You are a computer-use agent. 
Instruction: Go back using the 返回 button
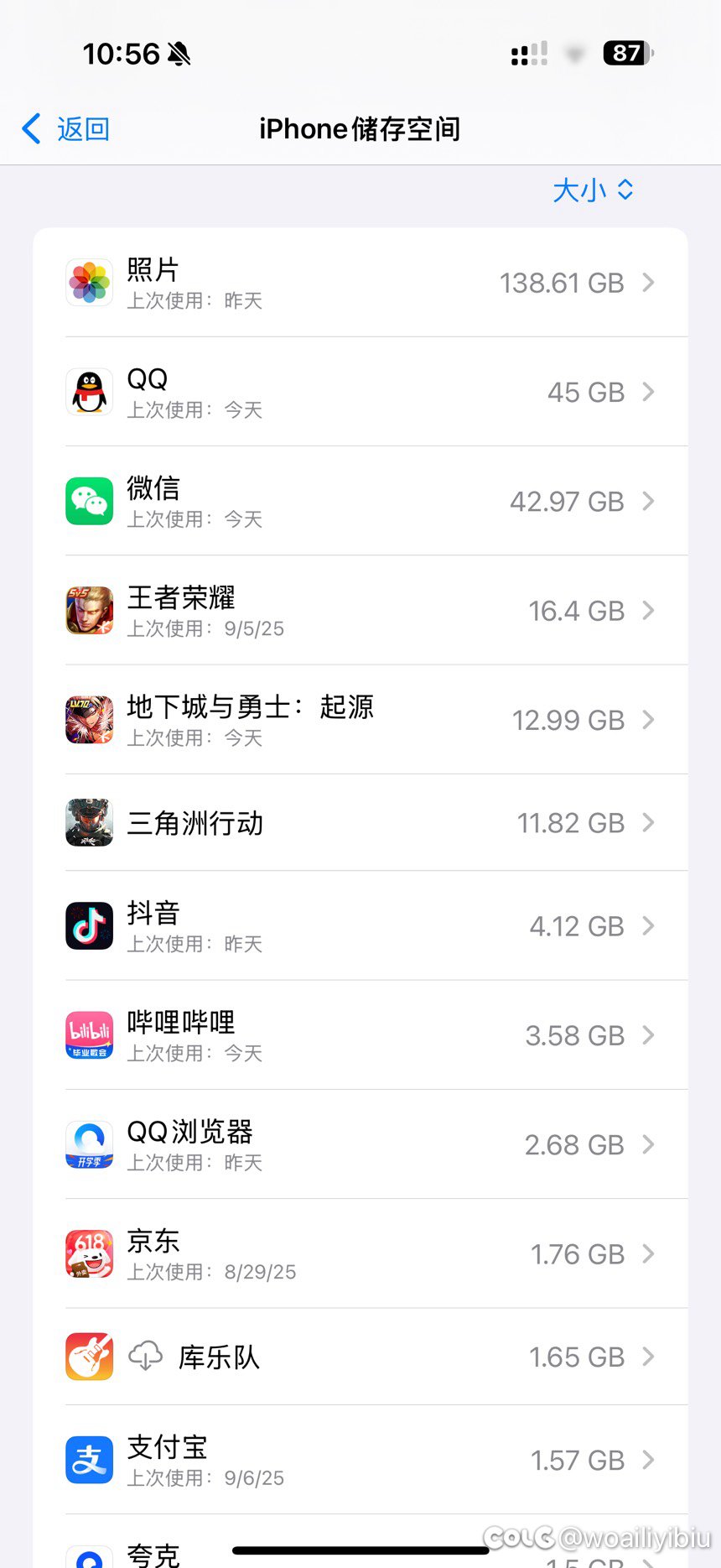[66, 129]
